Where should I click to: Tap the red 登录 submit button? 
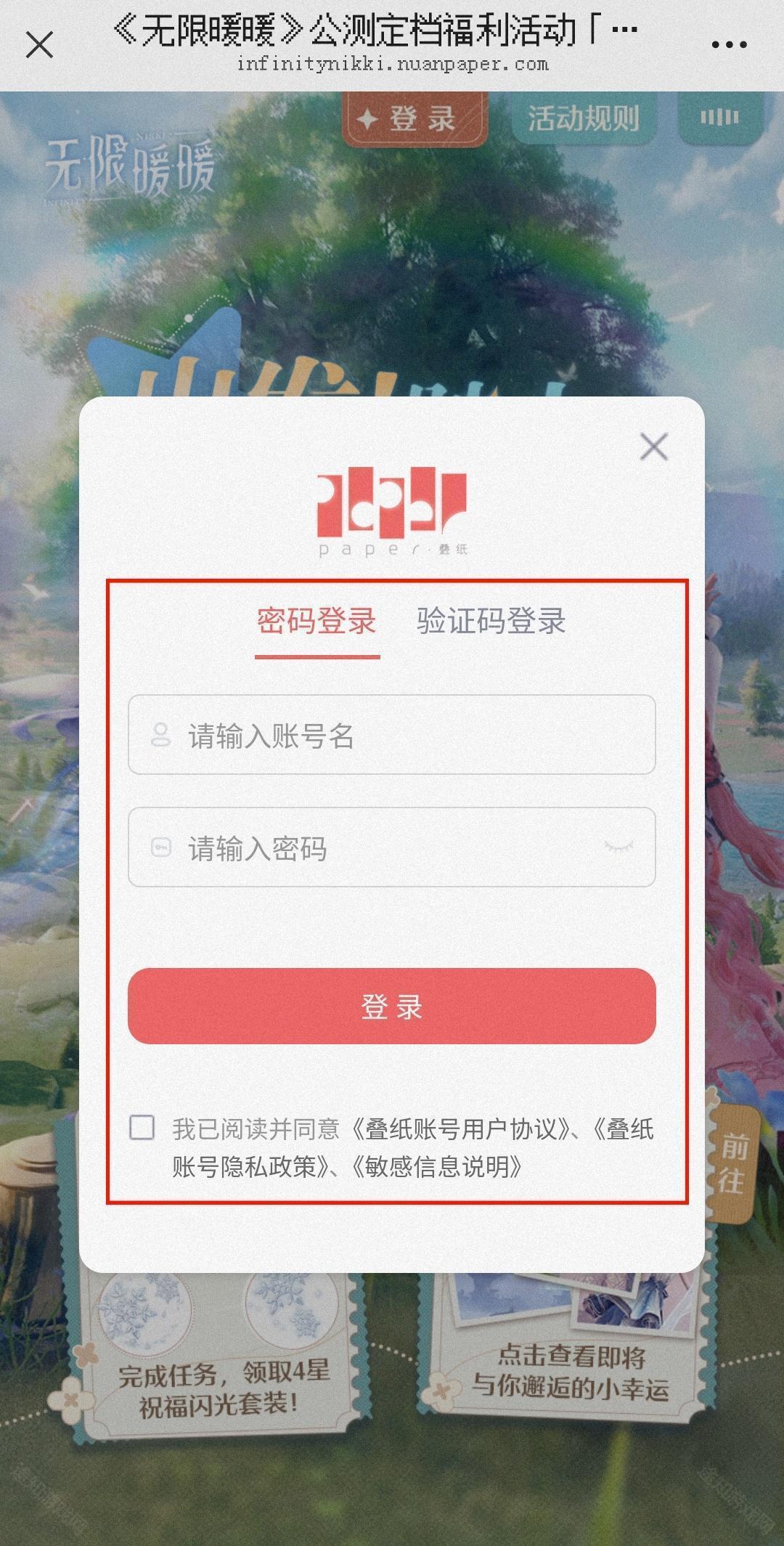click(x=392, y=1006)
